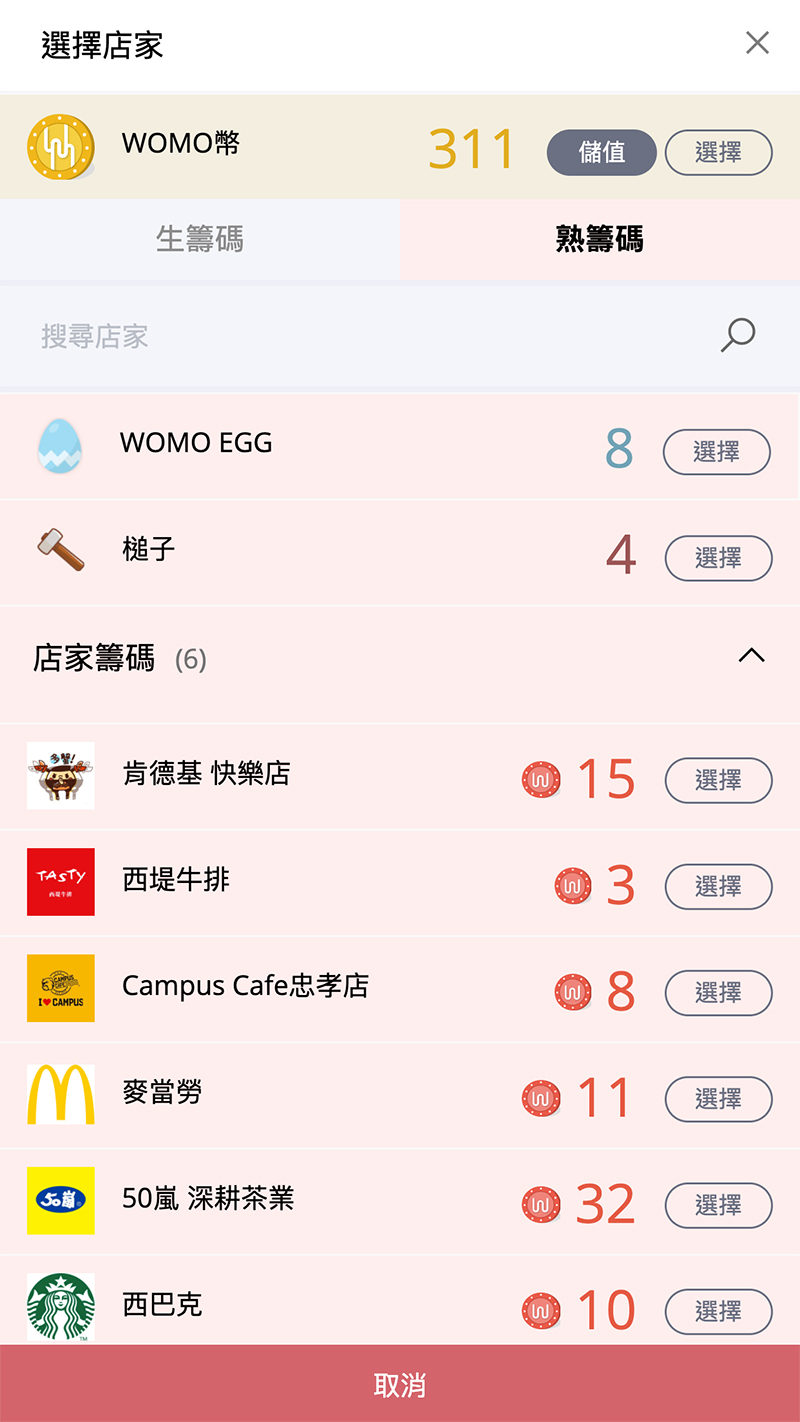Collapse the 店家籌碼 section

point(751,656)
